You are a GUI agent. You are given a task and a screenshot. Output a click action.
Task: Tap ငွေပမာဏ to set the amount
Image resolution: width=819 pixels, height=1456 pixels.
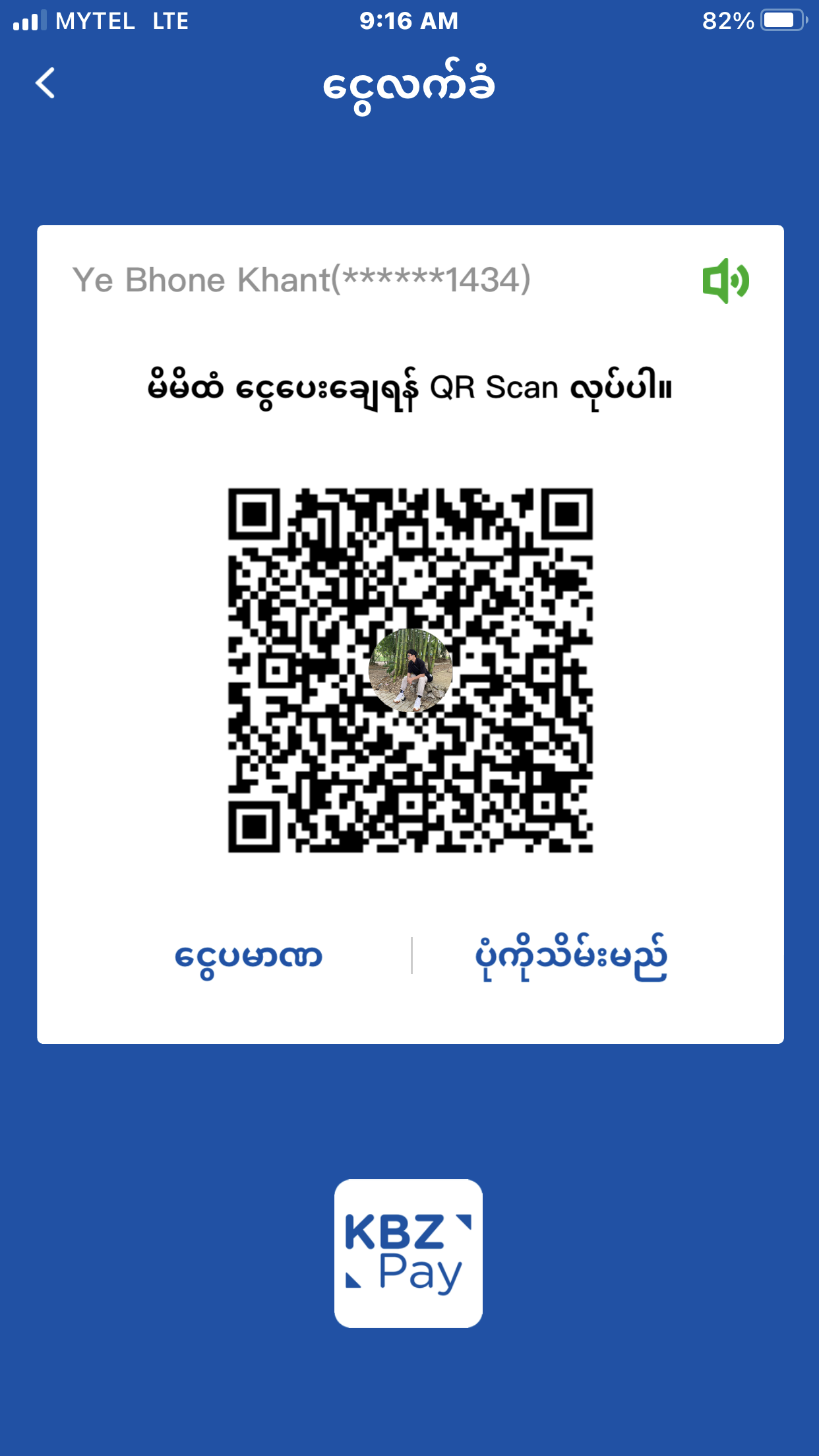click(x=248, y=957)
